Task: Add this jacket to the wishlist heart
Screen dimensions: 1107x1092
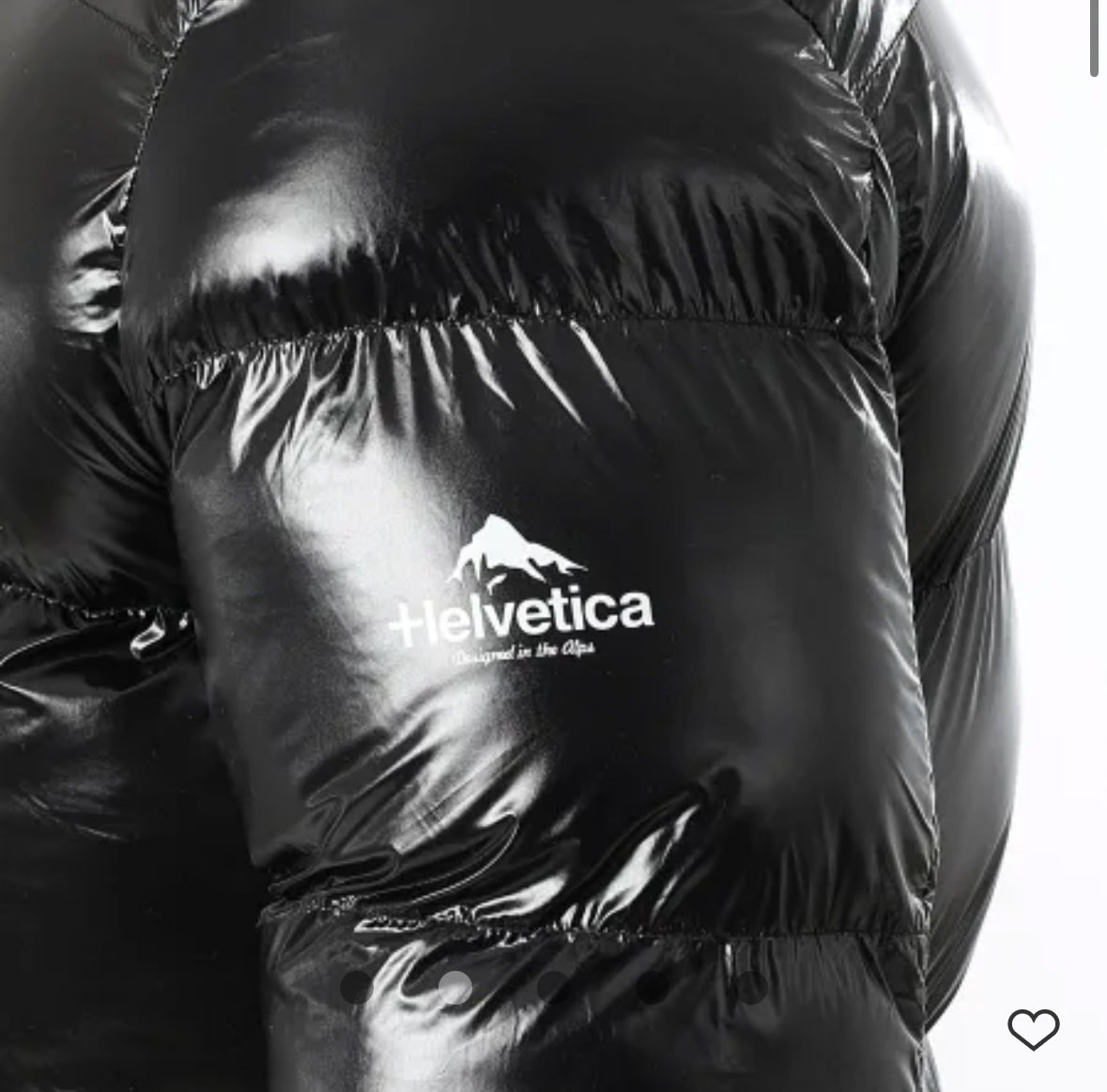Action: 1033,1029
